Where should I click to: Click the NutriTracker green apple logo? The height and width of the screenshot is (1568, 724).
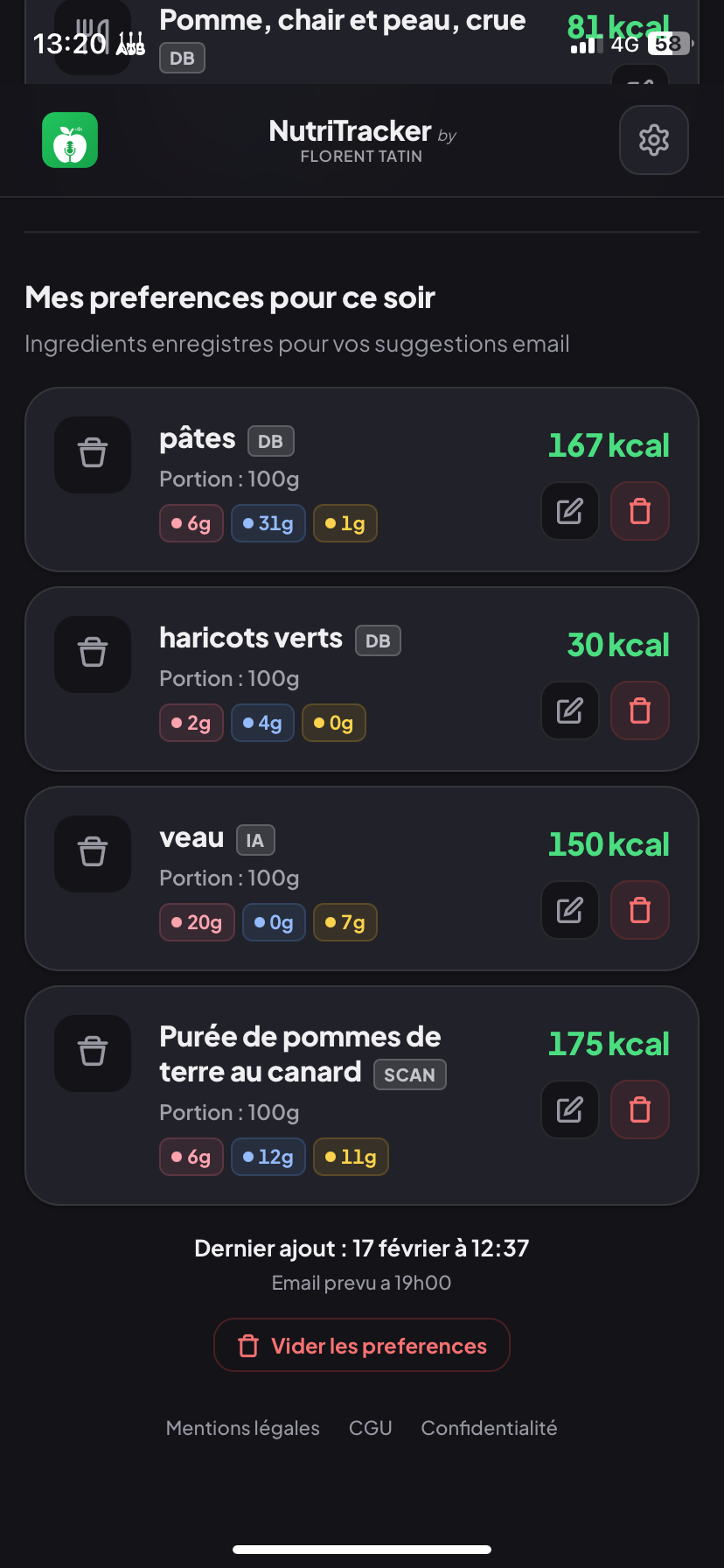pos(70,140)
